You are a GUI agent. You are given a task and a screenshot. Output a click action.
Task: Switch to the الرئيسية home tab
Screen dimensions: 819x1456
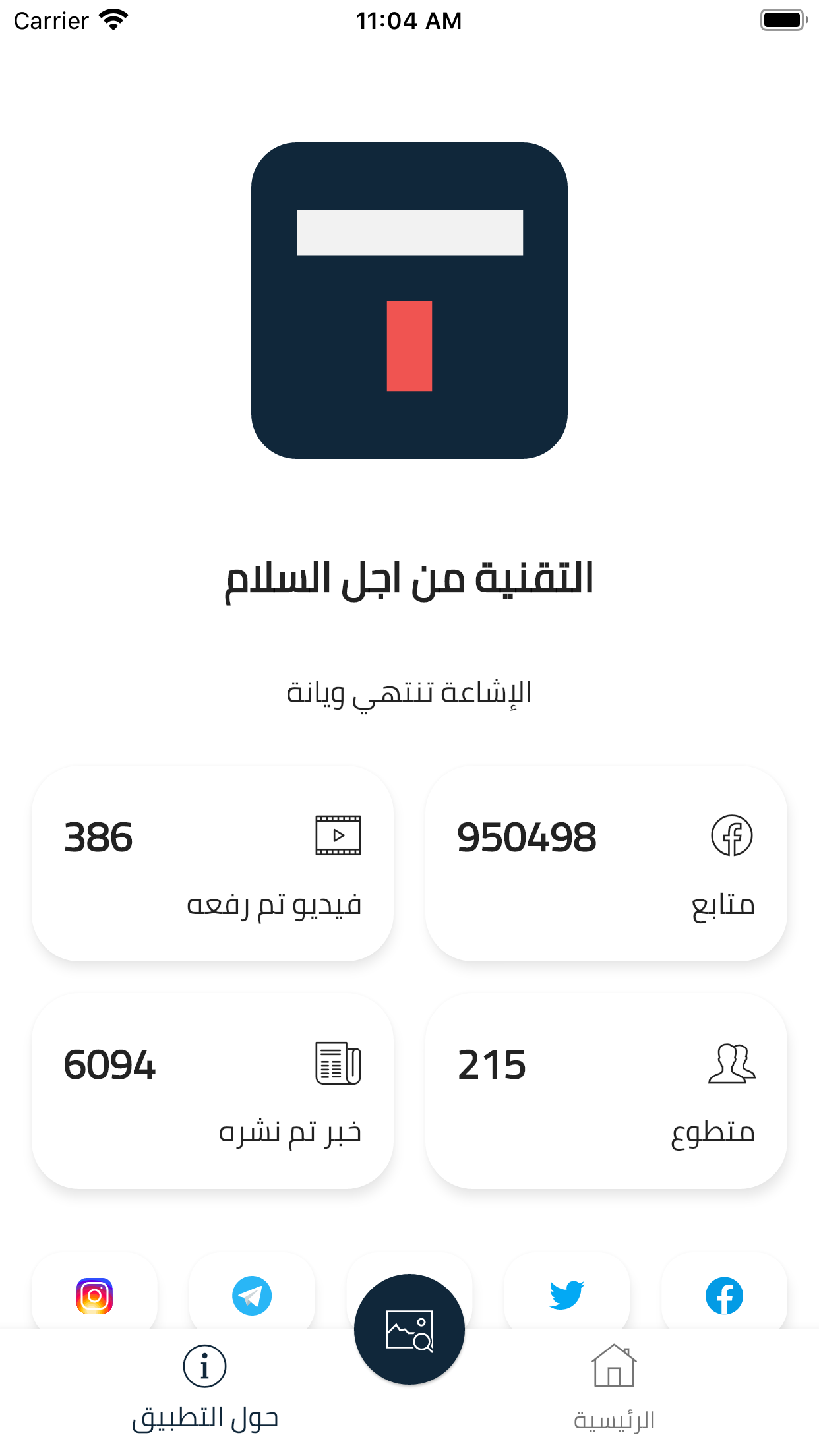point(614,1387)
